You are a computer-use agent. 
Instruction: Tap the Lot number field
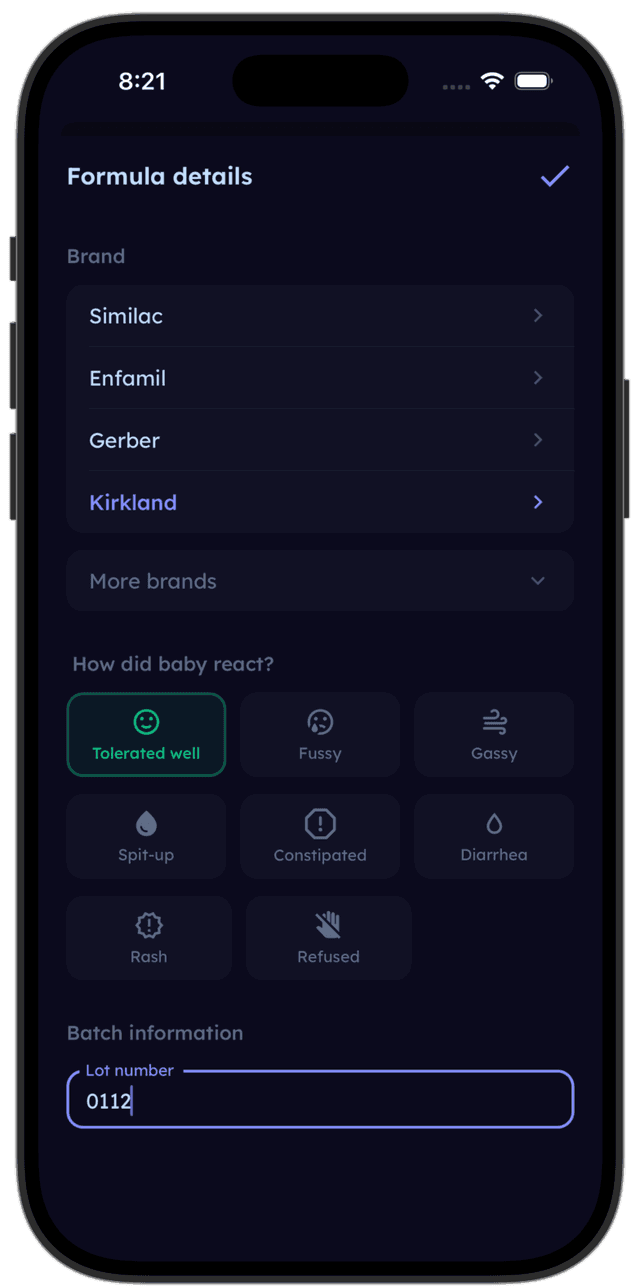[320, 1100]
